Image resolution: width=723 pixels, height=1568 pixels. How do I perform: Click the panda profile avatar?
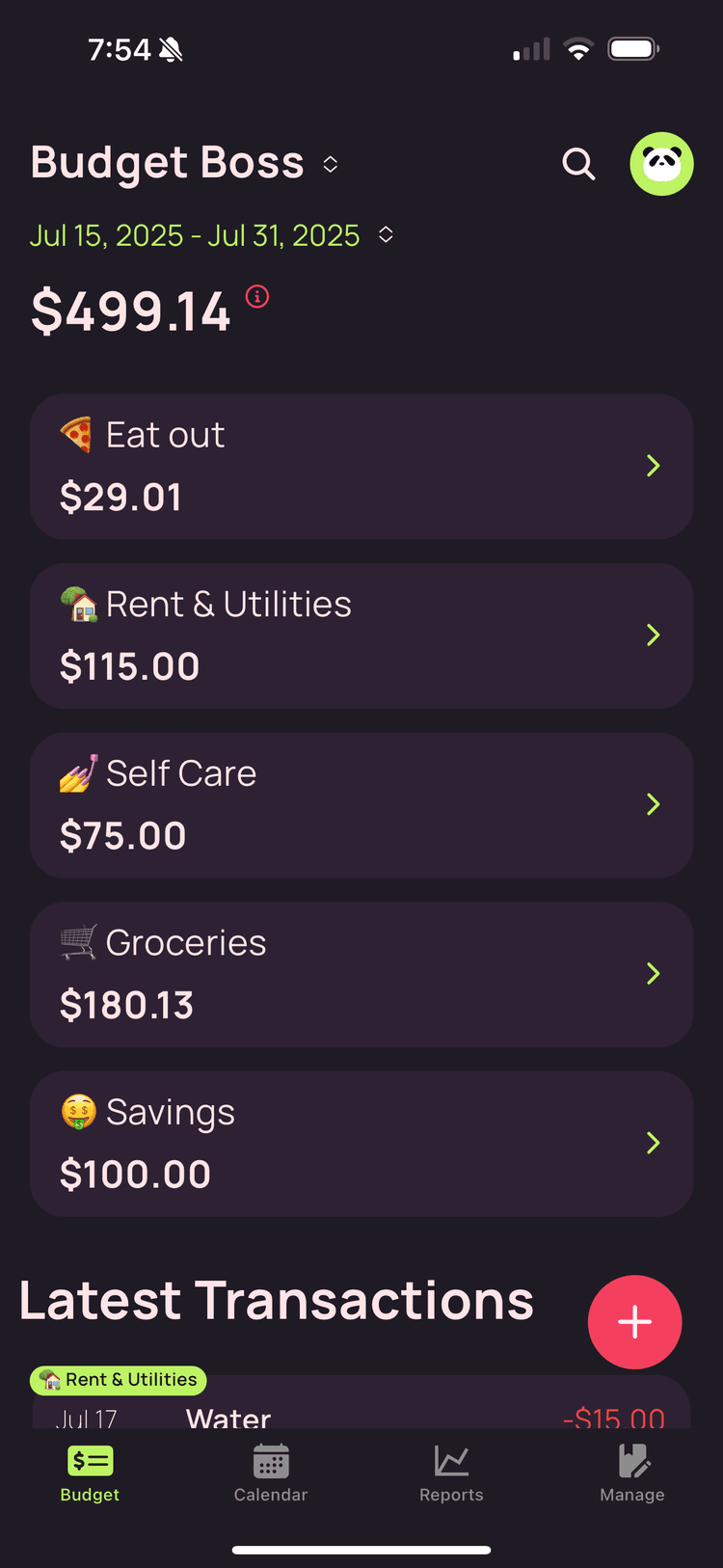click(x=661, y=164)
